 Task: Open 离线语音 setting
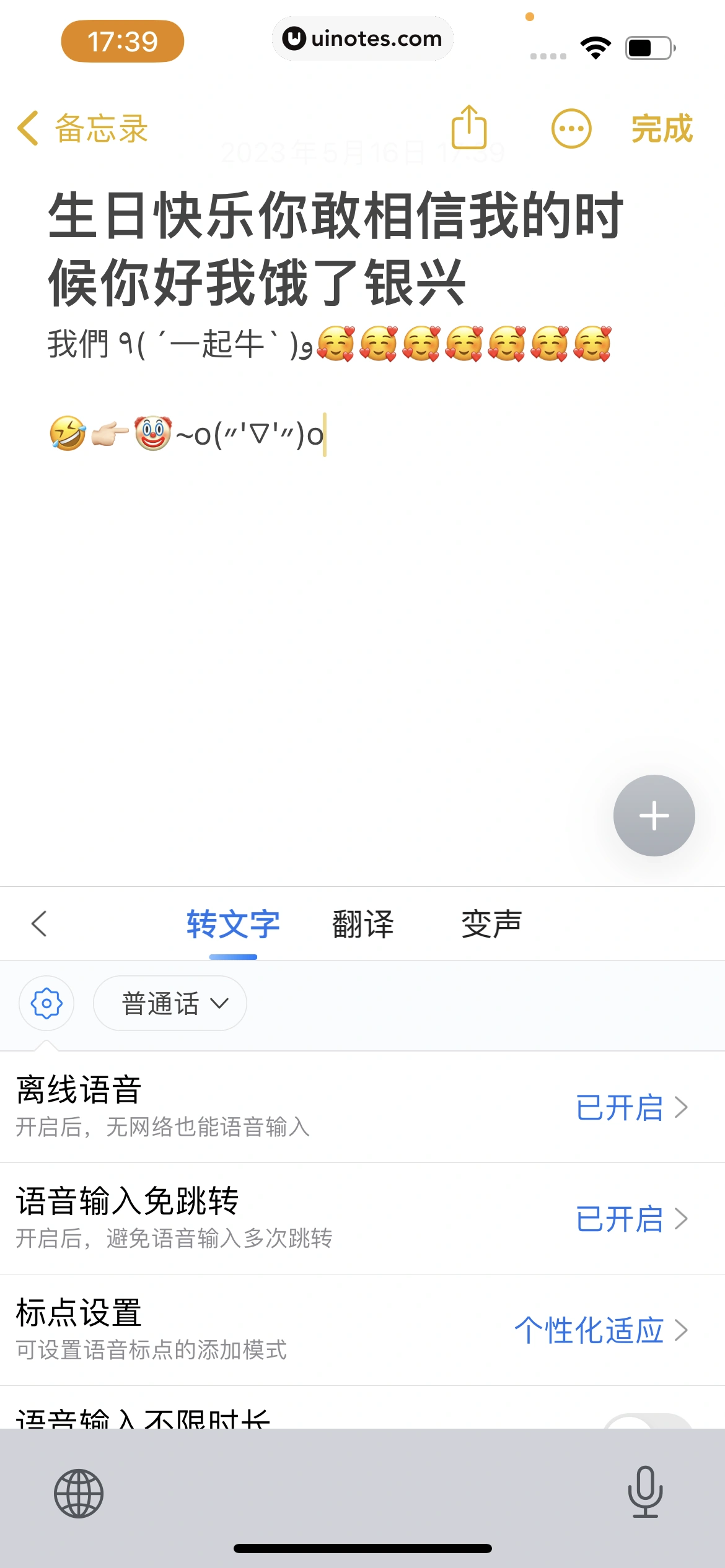point(632,1107)
